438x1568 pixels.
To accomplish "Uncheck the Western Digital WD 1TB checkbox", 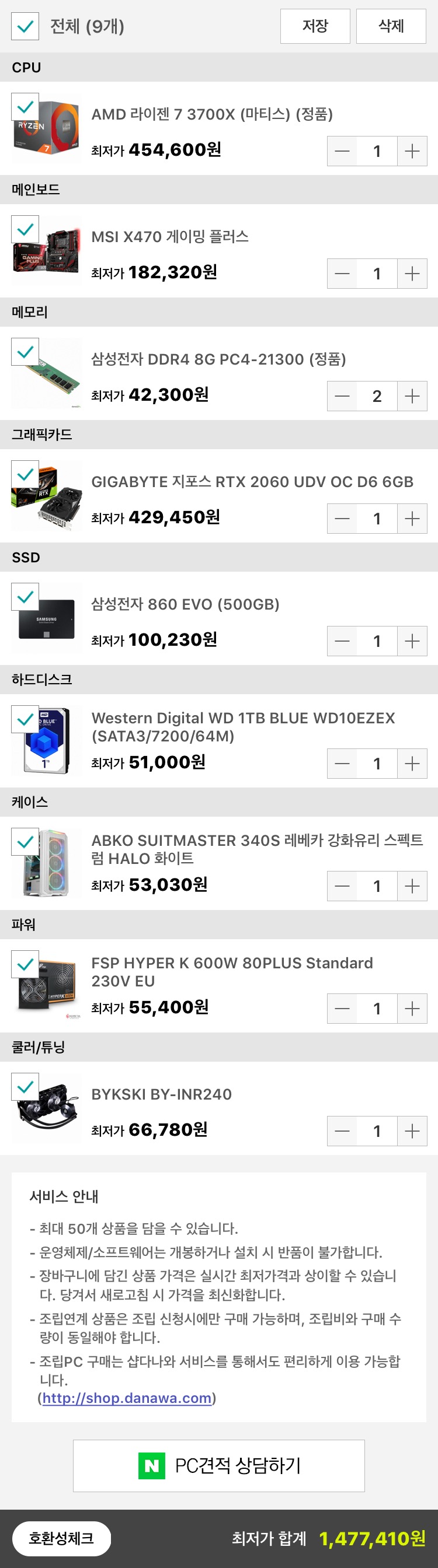I will click(25, 719).
